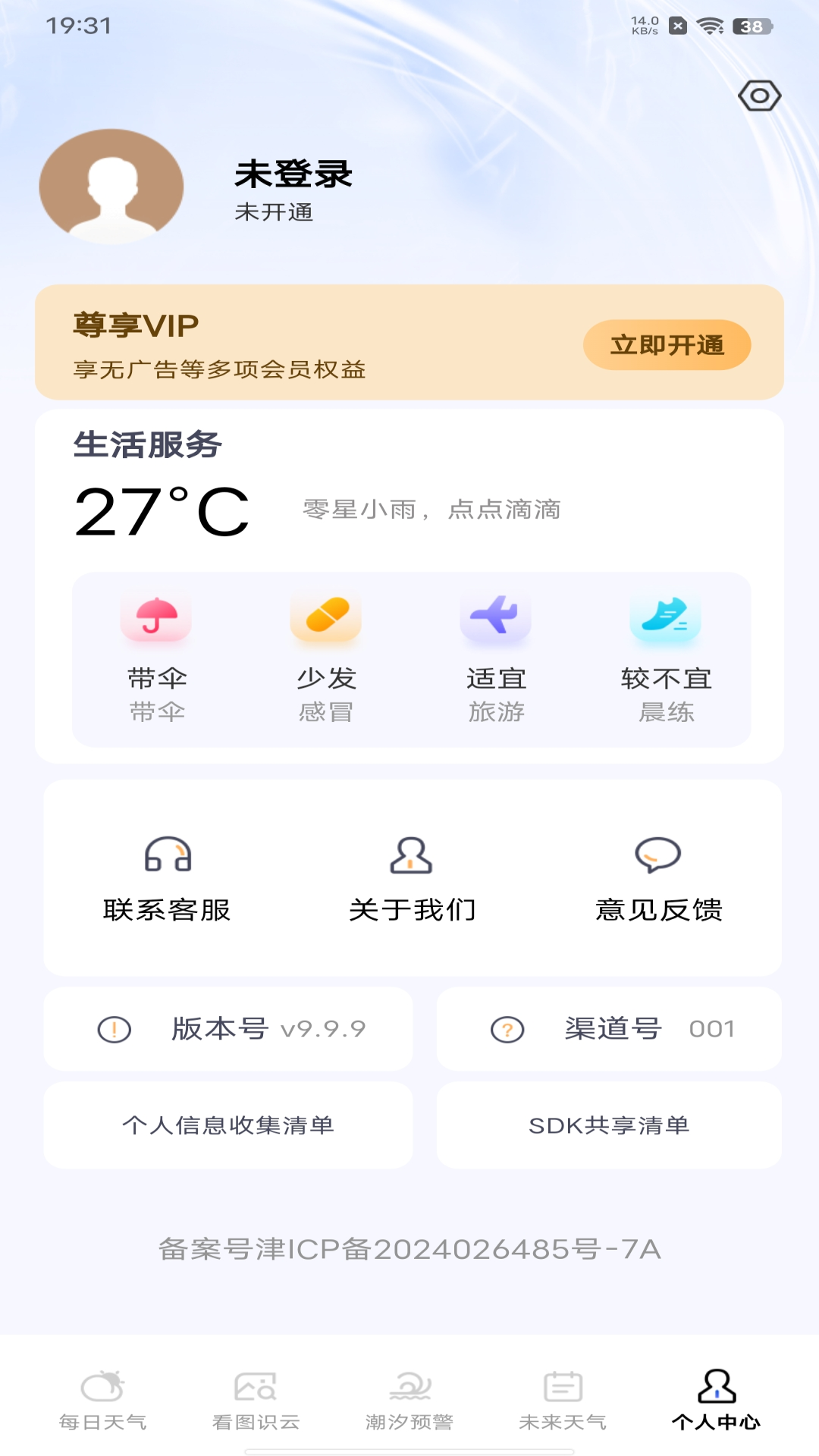The width and height of the screenshot is (819, 1456).
Task: Open 个人信息收集清单
Action: pos(228,1125)
